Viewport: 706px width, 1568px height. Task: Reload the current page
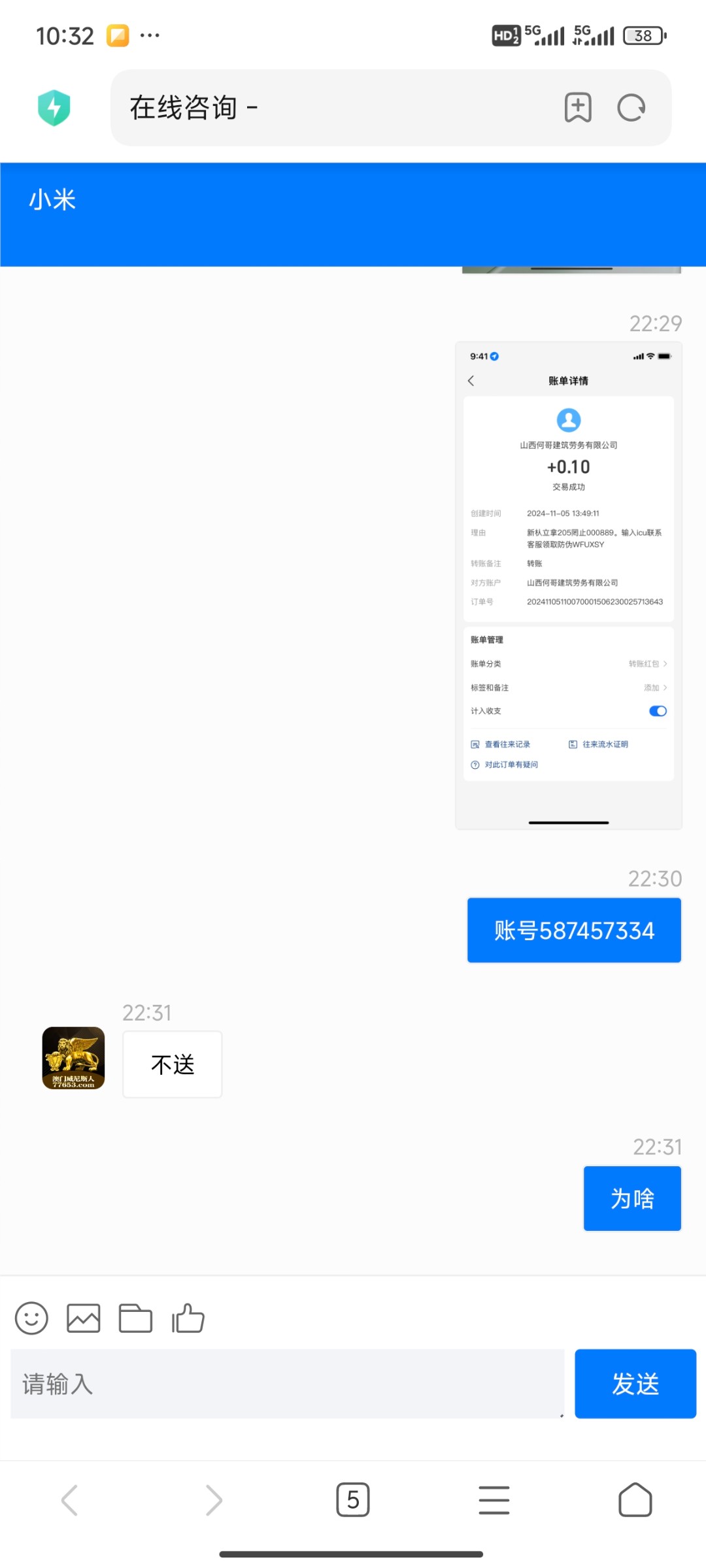coord(631,108)
